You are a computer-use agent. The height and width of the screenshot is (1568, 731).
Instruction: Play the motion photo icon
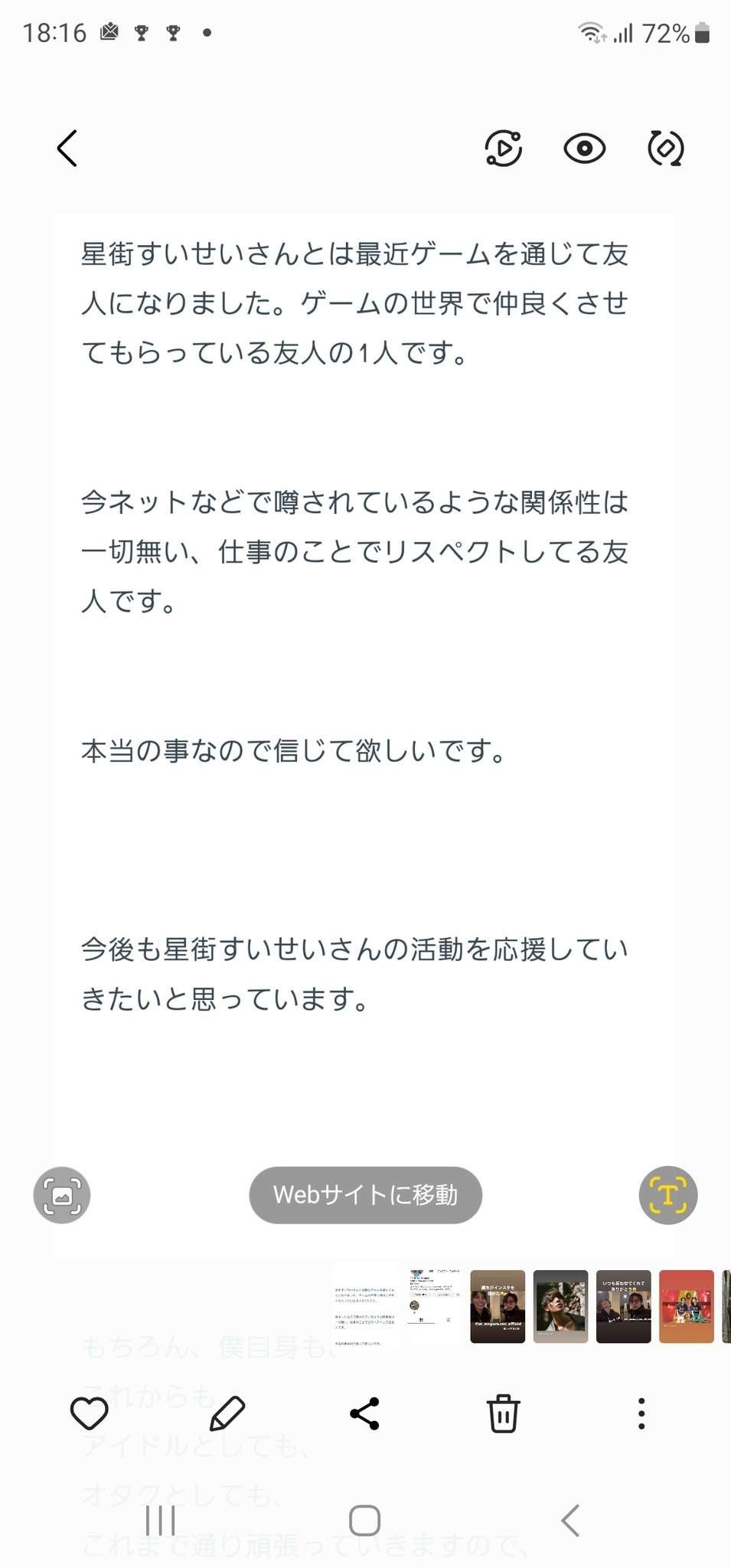coord(504,148)
